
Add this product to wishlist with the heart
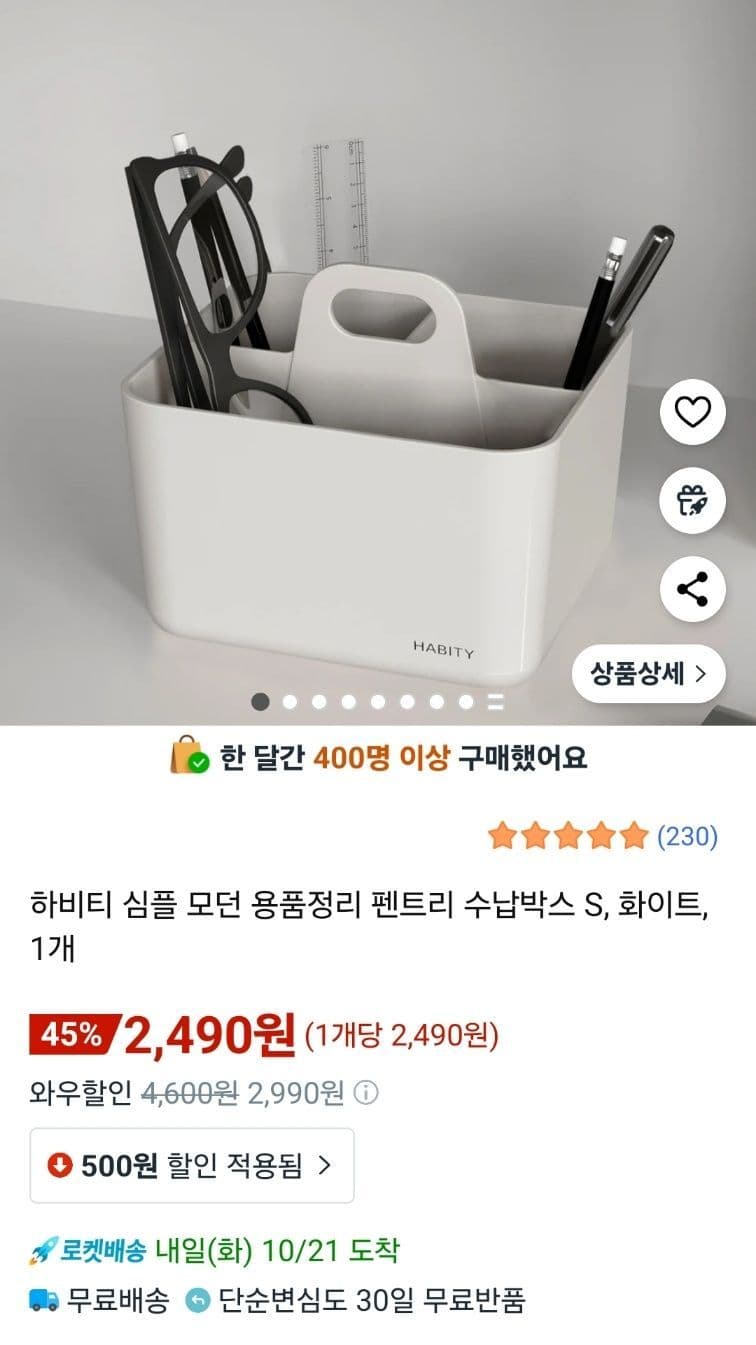pyautogui.click(x=692, y=412)
